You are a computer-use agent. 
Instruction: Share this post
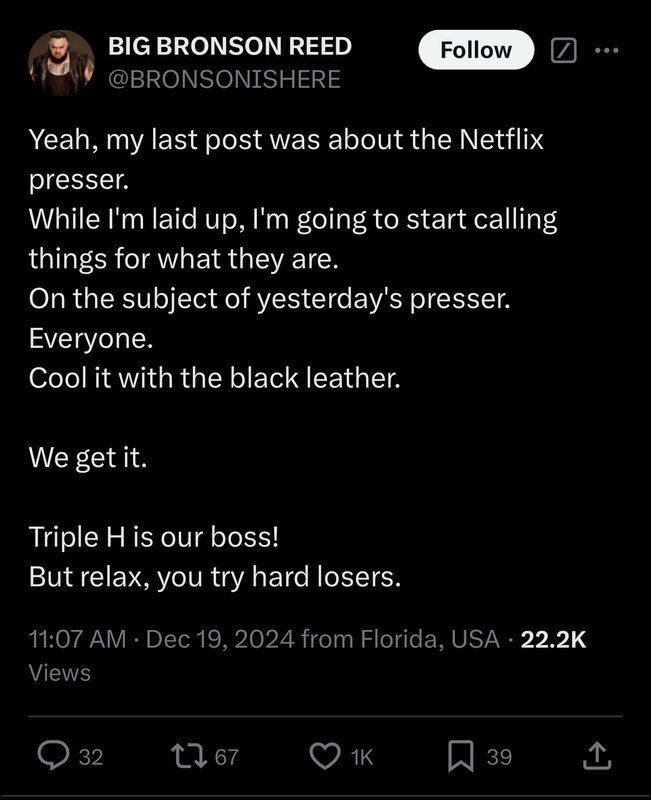[596, 756]
